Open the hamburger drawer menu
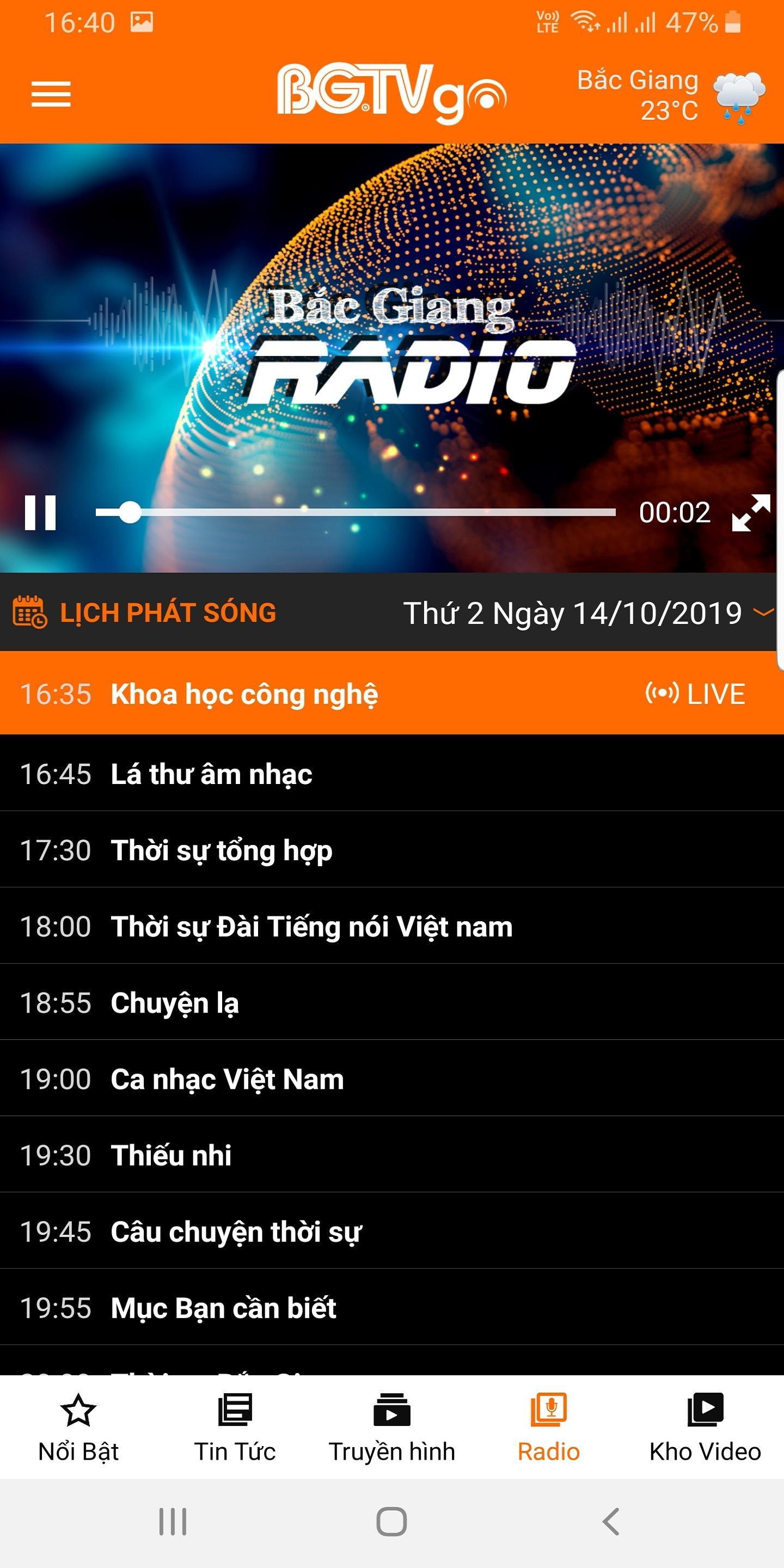 click(51, 94)
